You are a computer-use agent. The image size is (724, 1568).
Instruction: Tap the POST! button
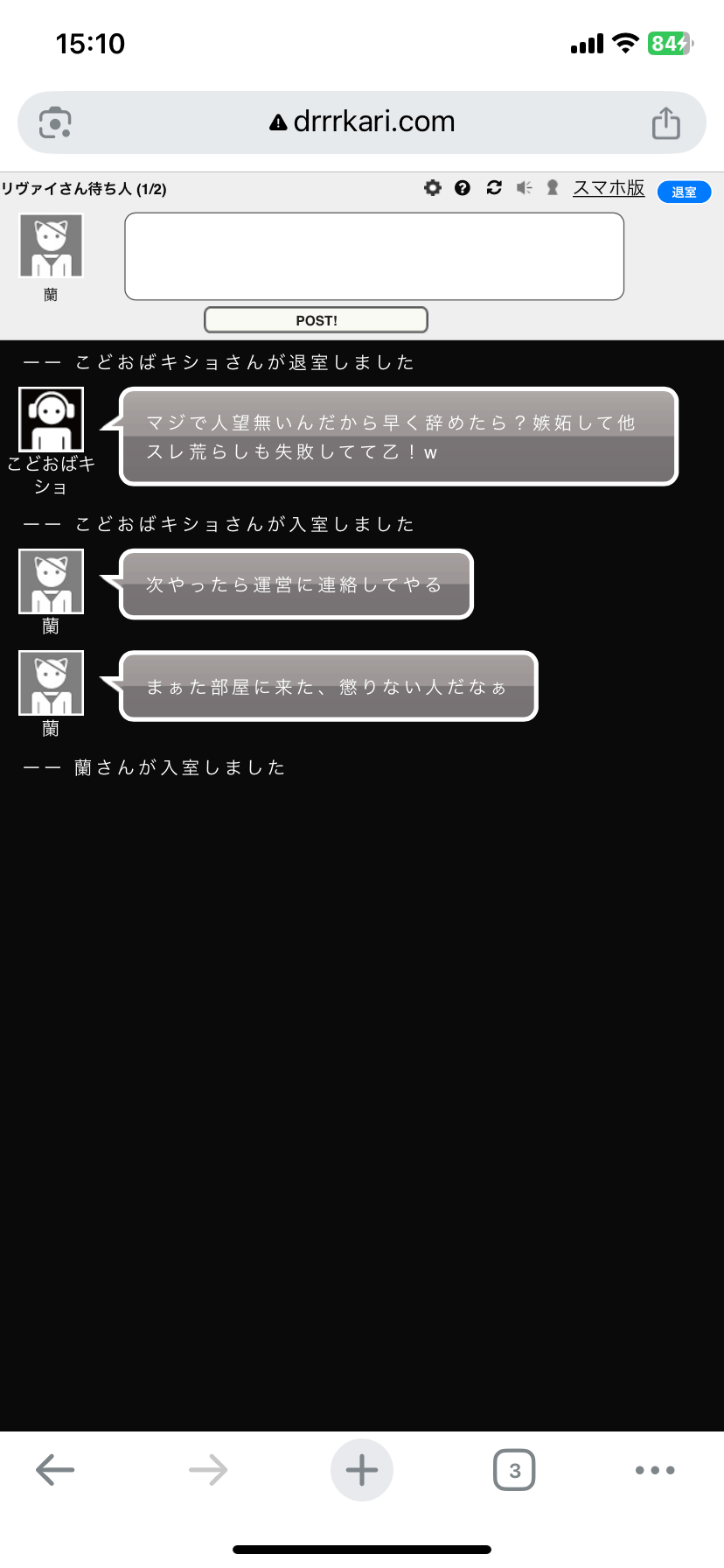click(x=316, y=320)
